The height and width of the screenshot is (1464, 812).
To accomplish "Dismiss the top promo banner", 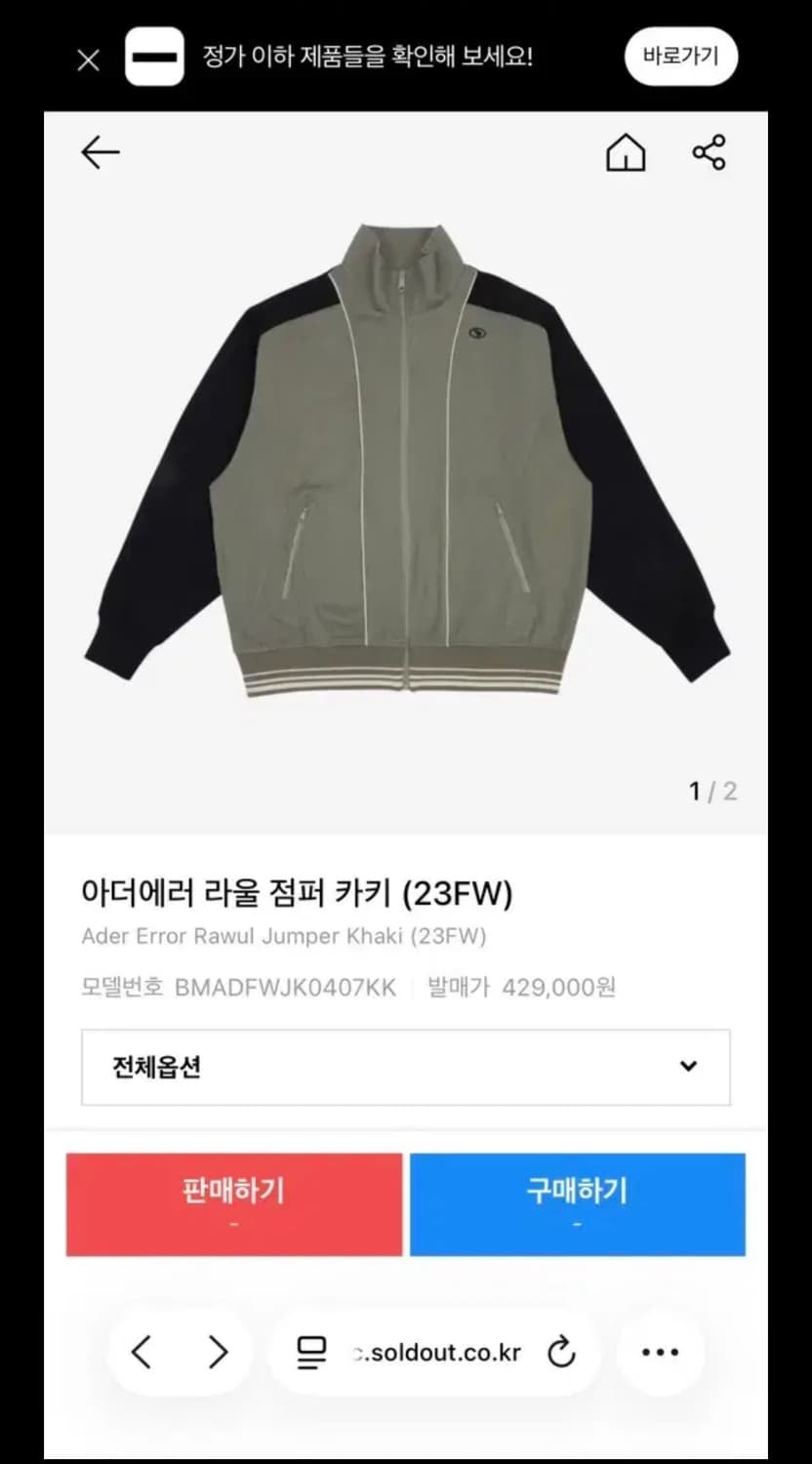I will (87, 60).
